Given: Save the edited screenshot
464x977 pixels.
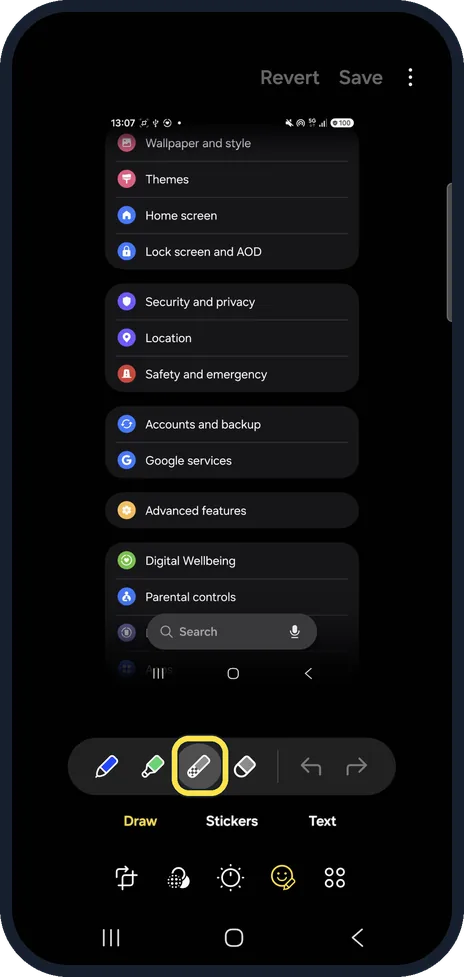Looking at the screenshot, I should click(x=361, y=77).
